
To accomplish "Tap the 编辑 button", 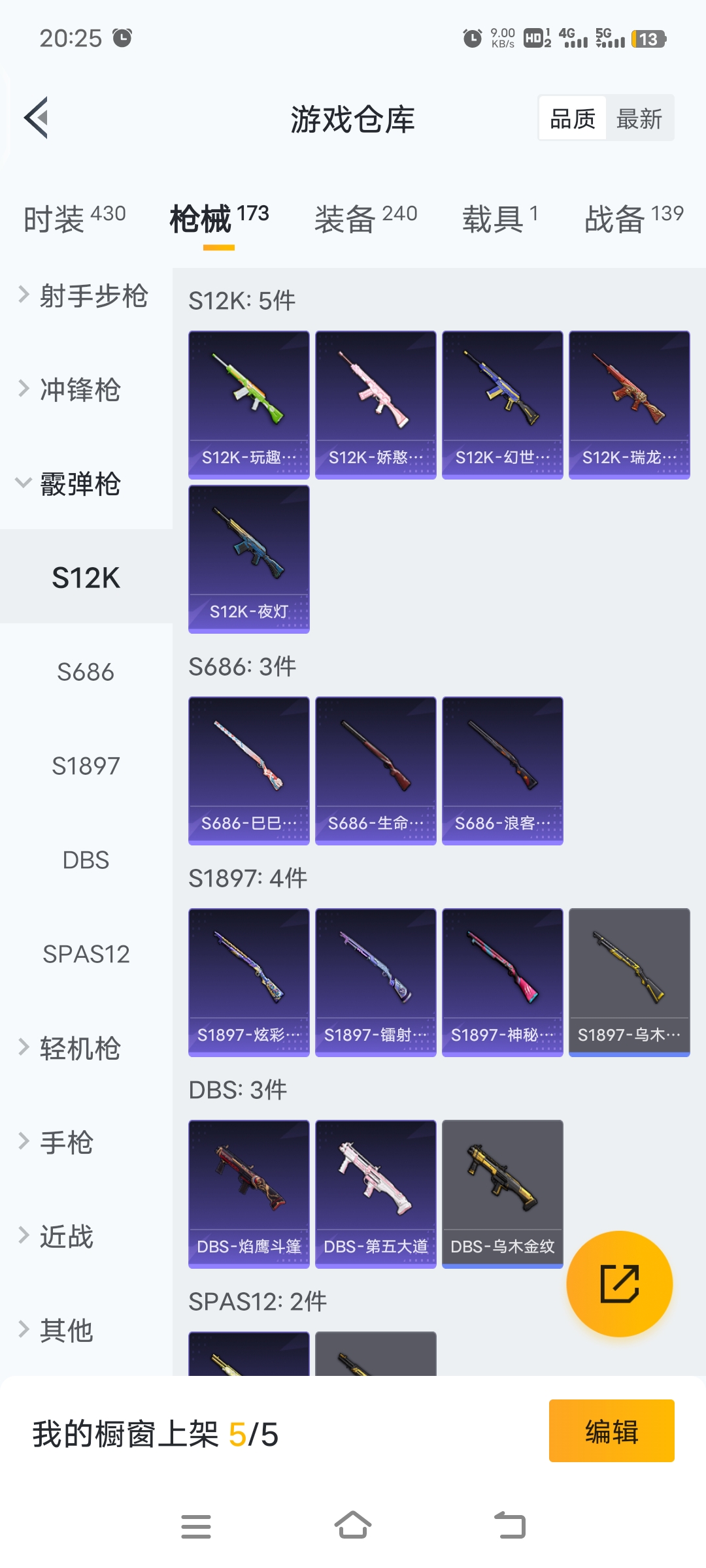I will tap(611, 1431).
